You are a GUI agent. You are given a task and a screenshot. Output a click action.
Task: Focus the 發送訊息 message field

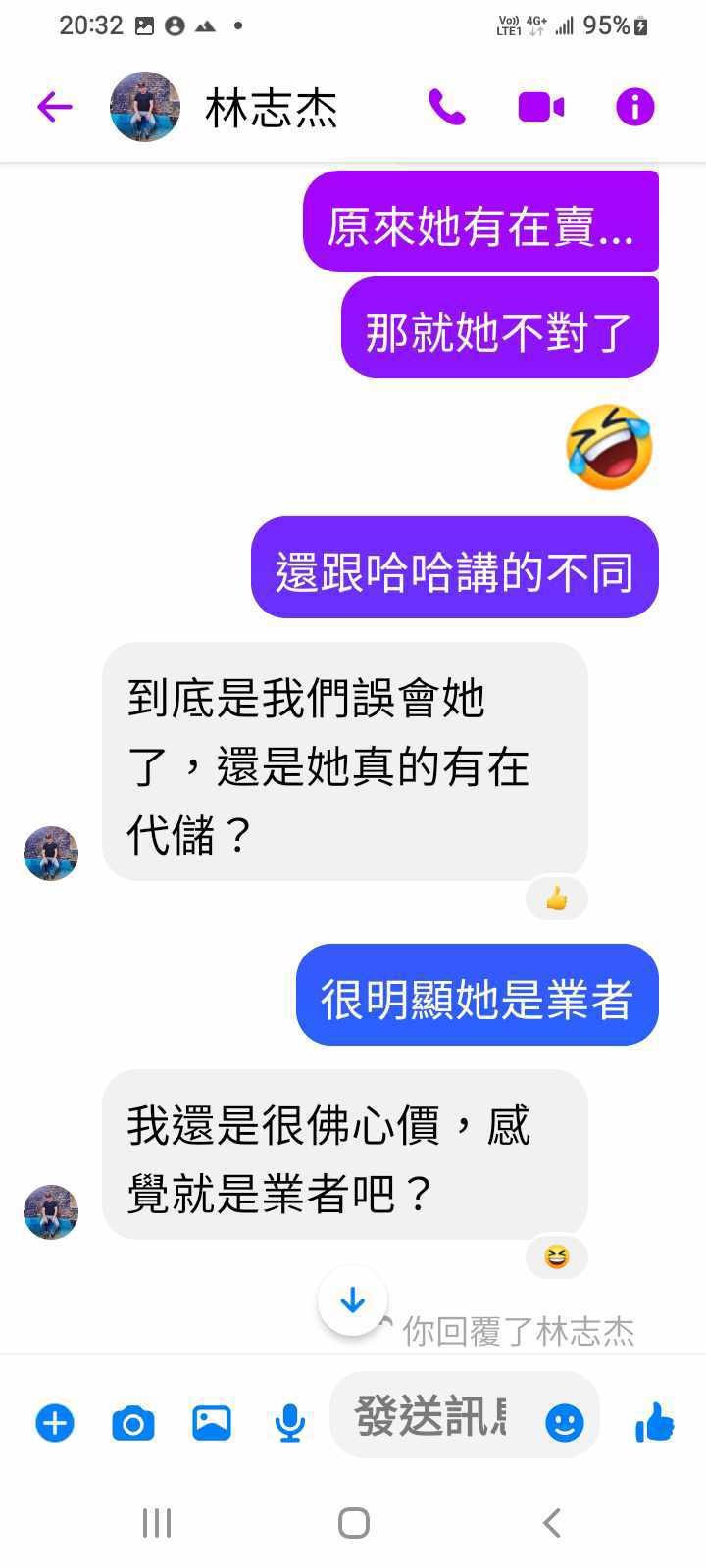coord(431,1416)
